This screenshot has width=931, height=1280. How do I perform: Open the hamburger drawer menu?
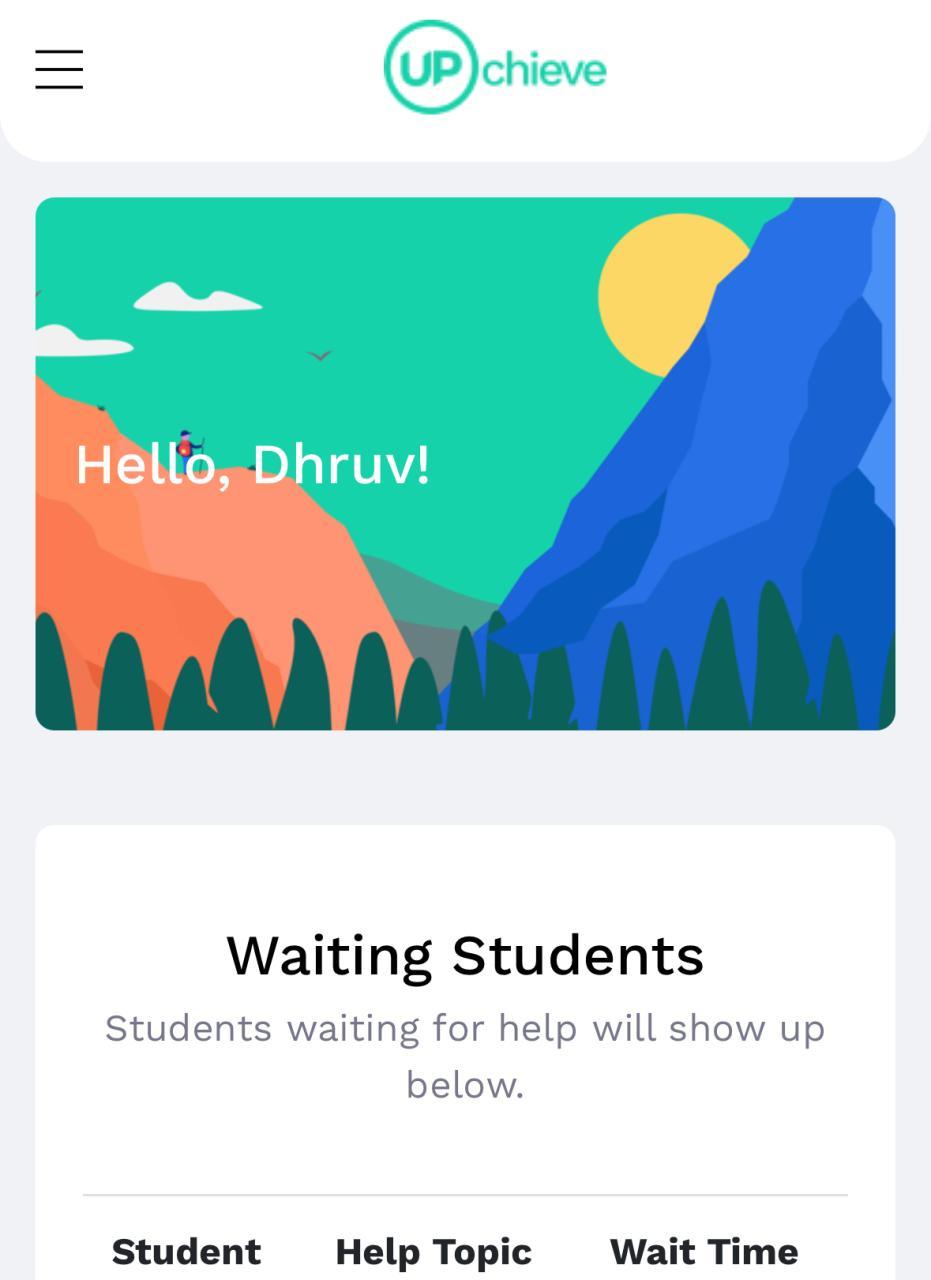coord(59,69)
